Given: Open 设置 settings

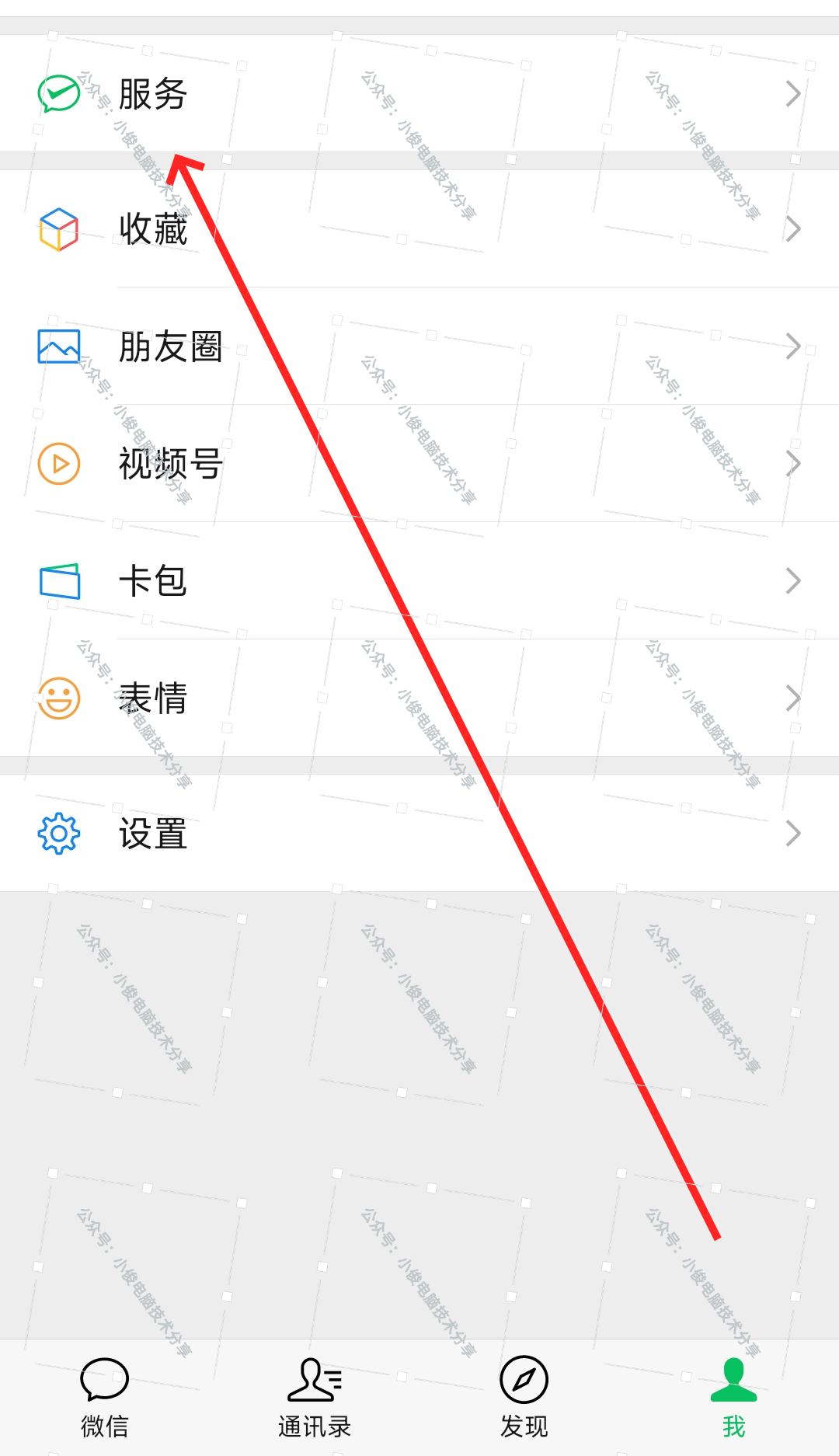Looking at the screenshot, I should [419, 833].
